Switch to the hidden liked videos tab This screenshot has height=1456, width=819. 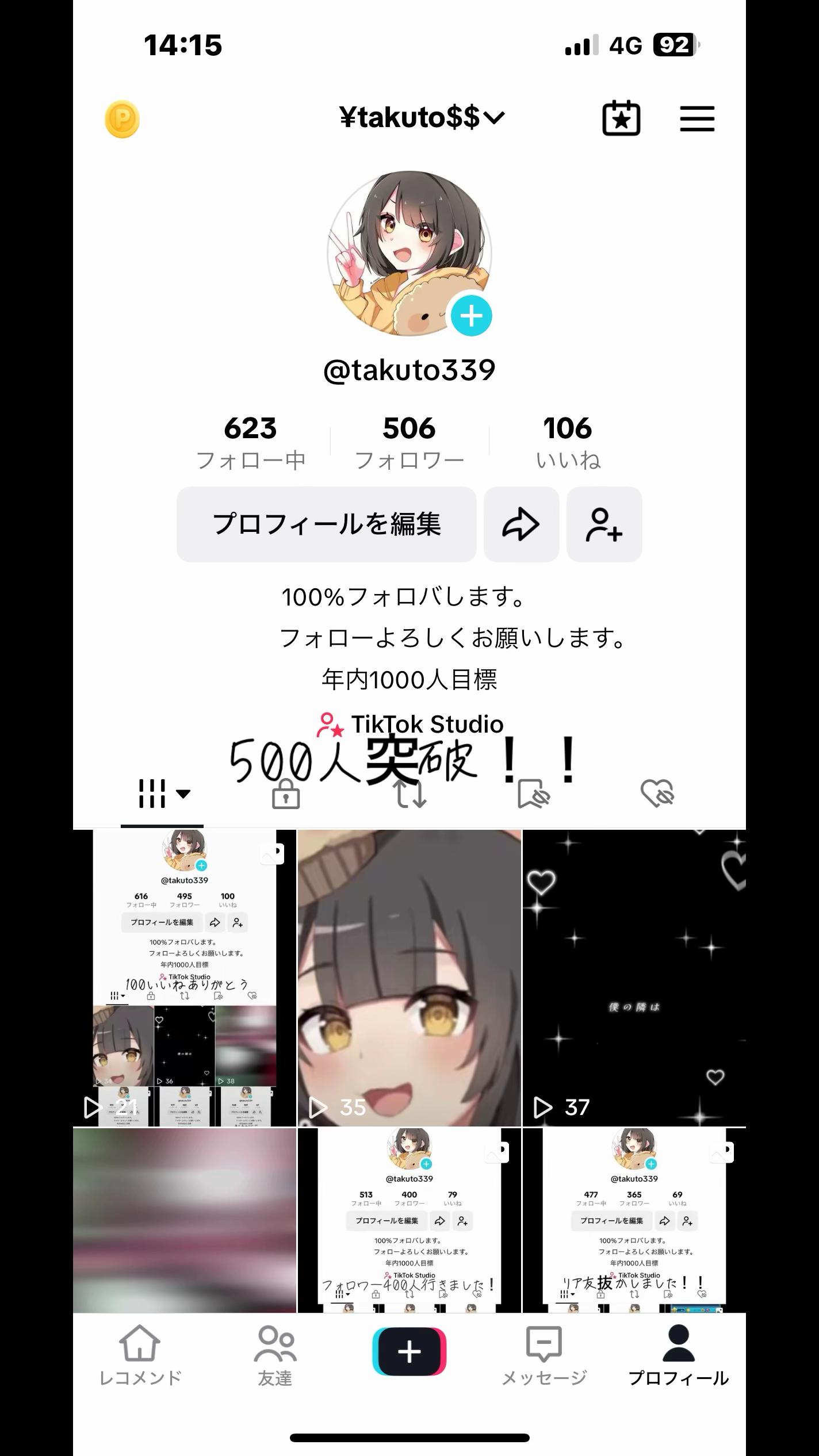coord(657,794)
